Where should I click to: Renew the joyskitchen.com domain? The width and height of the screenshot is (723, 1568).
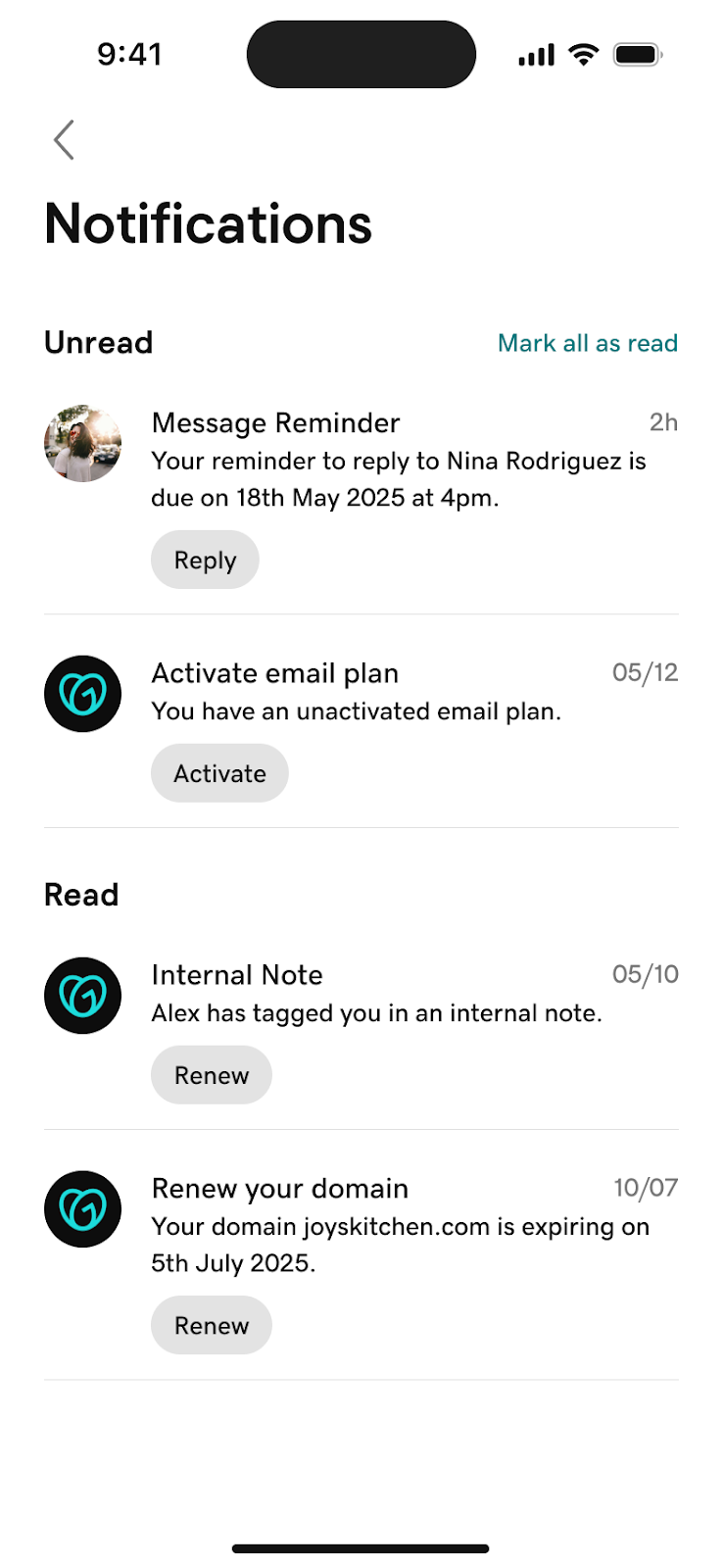[212, 1326]
